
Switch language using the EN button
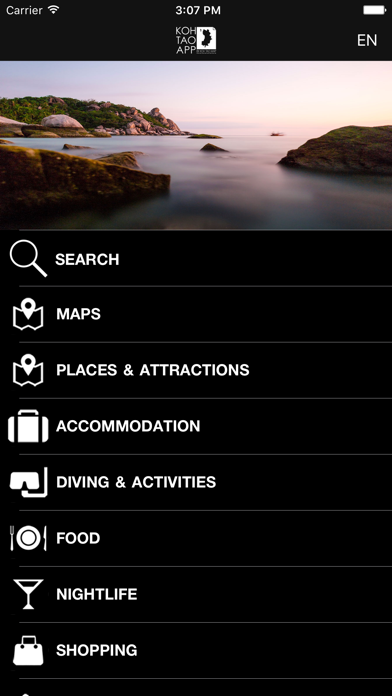367,40
